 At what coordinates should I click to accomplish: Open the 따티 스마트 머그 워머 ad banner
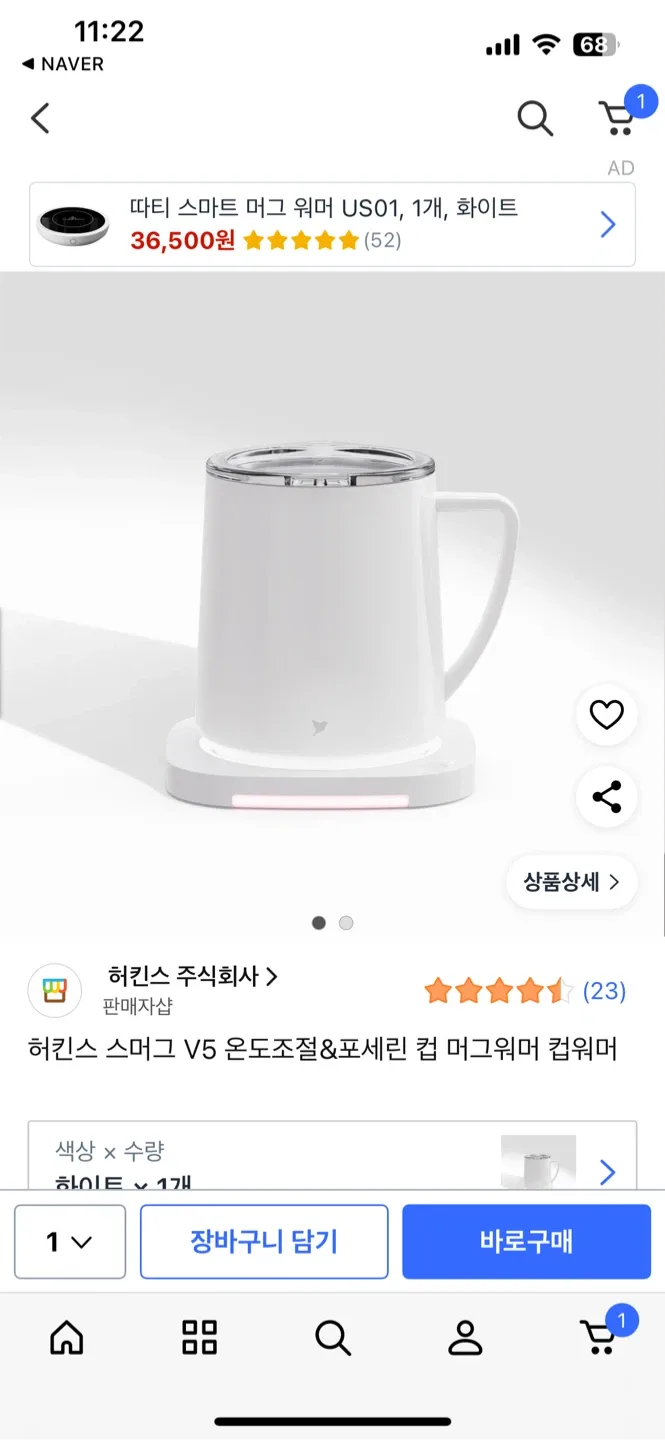tap(332, 224)
